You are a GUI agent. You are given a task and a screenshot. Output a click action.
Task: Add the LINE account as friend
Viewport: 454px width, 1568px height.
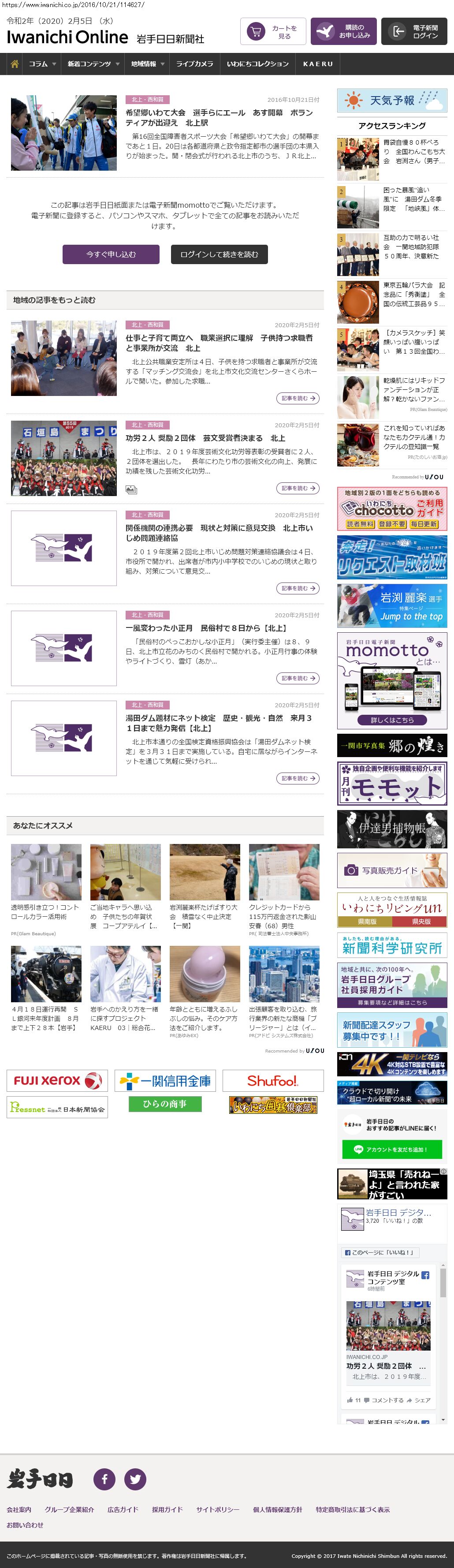(392, 1149)
